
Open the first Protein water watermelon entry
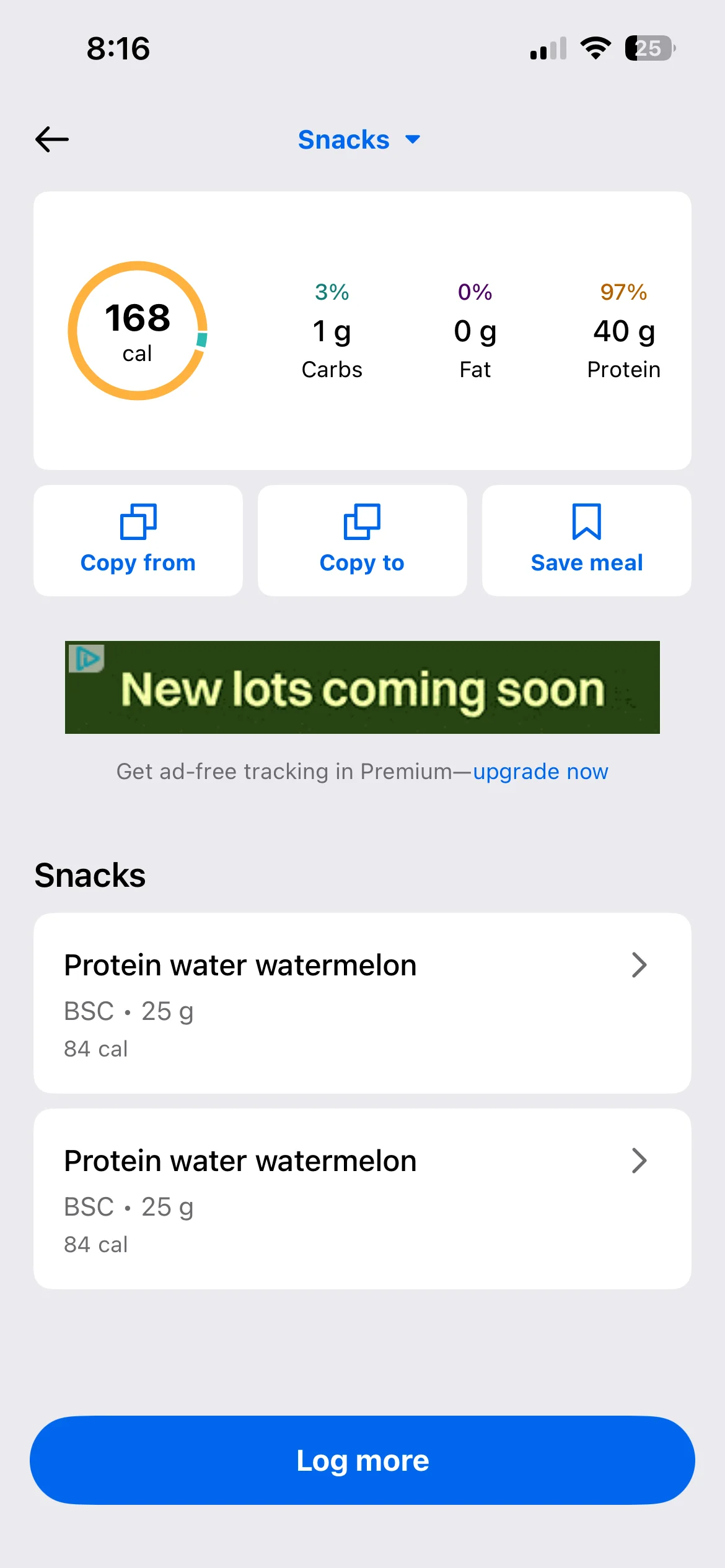pyautogui.click(x=362, y=1003)
